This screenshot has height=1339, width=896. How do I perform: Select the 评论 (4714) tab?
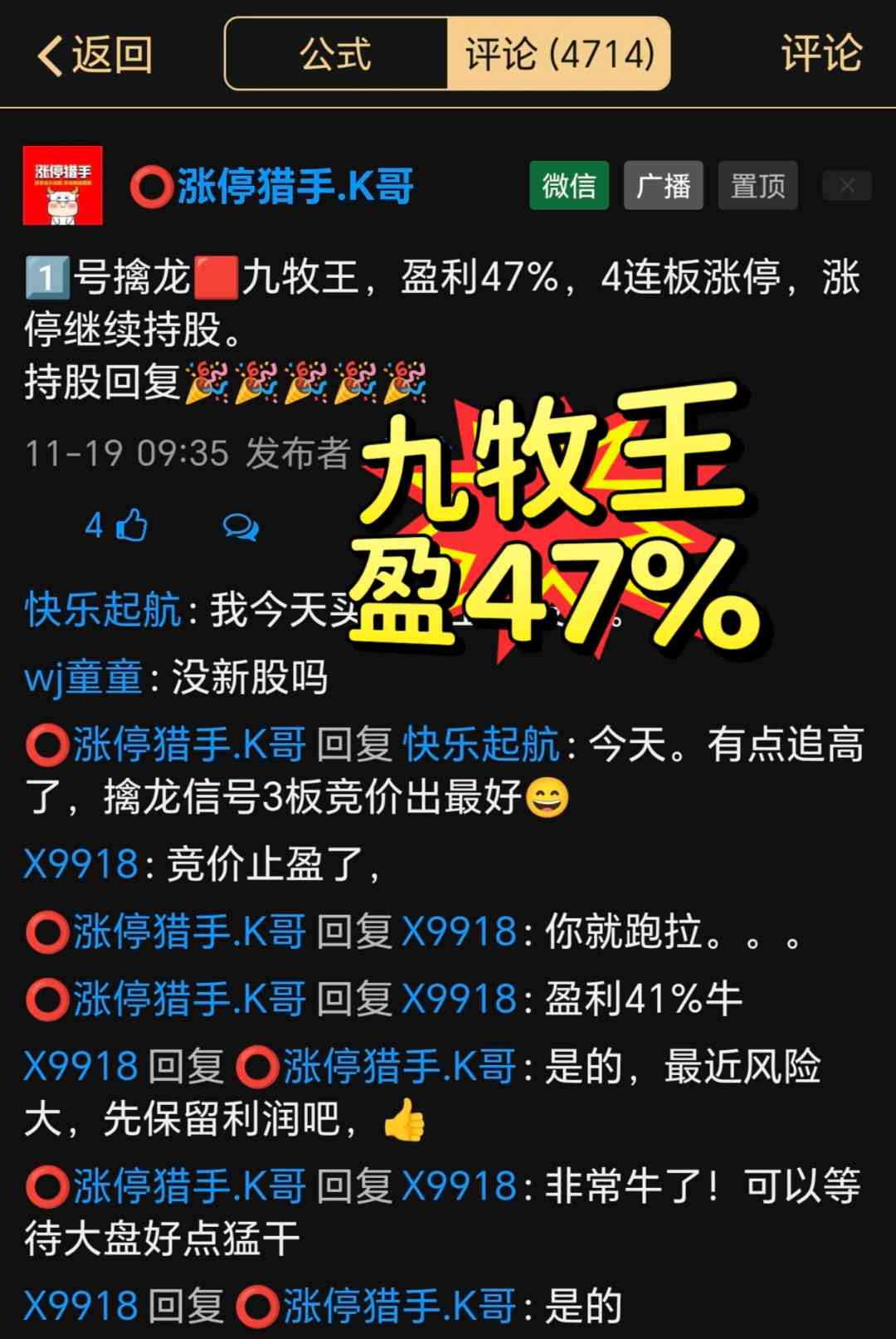pyautogui.click(x=559, y=55)
